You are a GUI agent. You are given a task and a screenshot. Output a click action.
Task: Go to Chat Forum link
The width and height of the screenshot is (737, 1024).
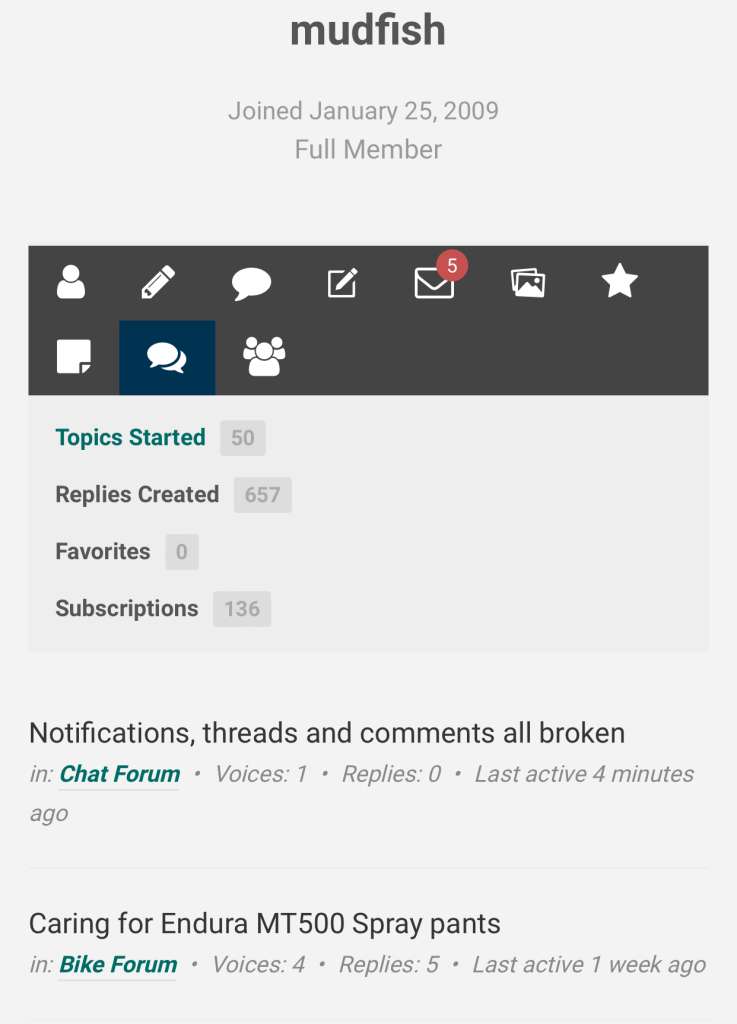(120, 774)
